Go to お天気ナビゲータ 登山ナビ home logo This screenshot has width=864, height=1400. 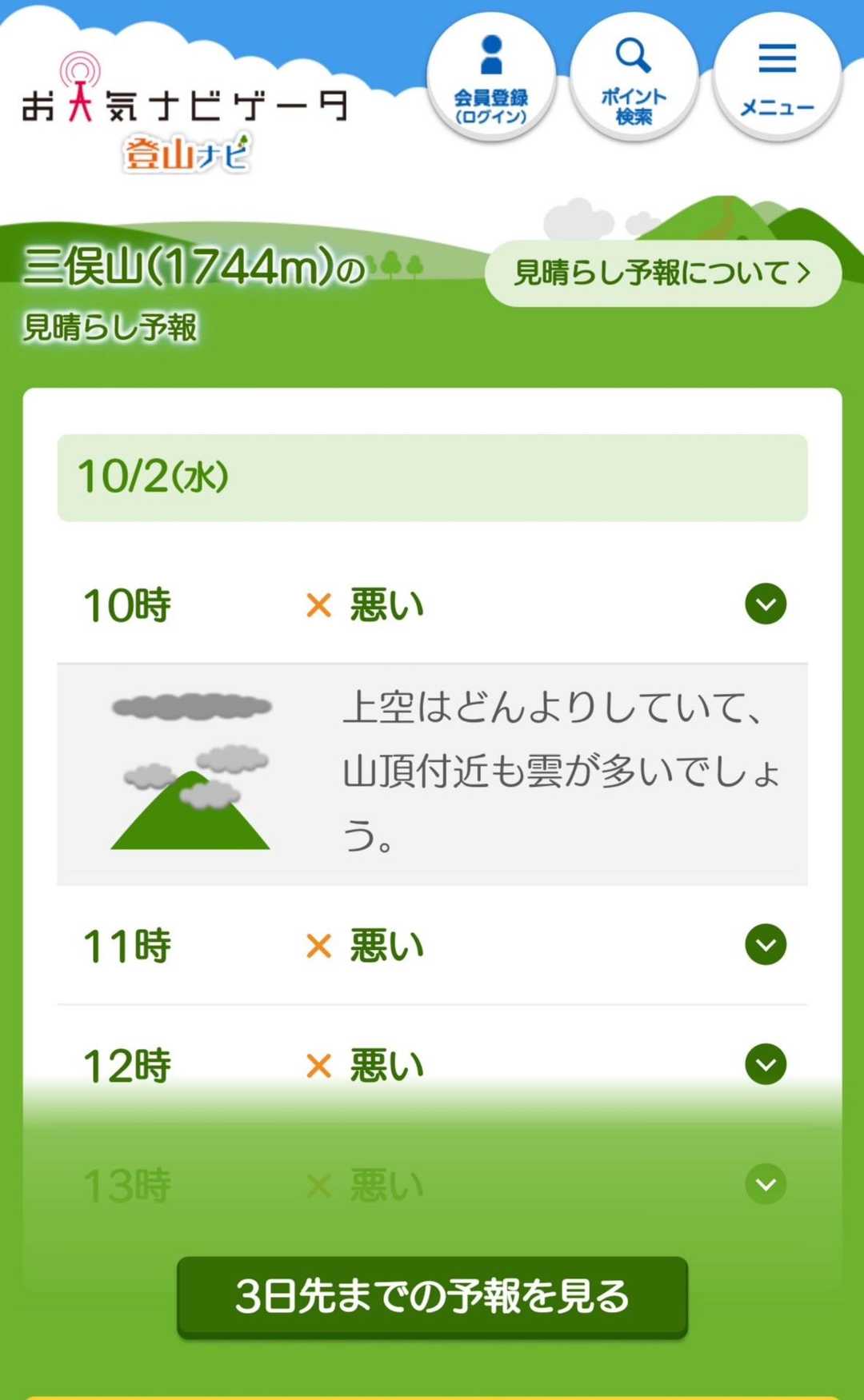[x=184, y=112]
